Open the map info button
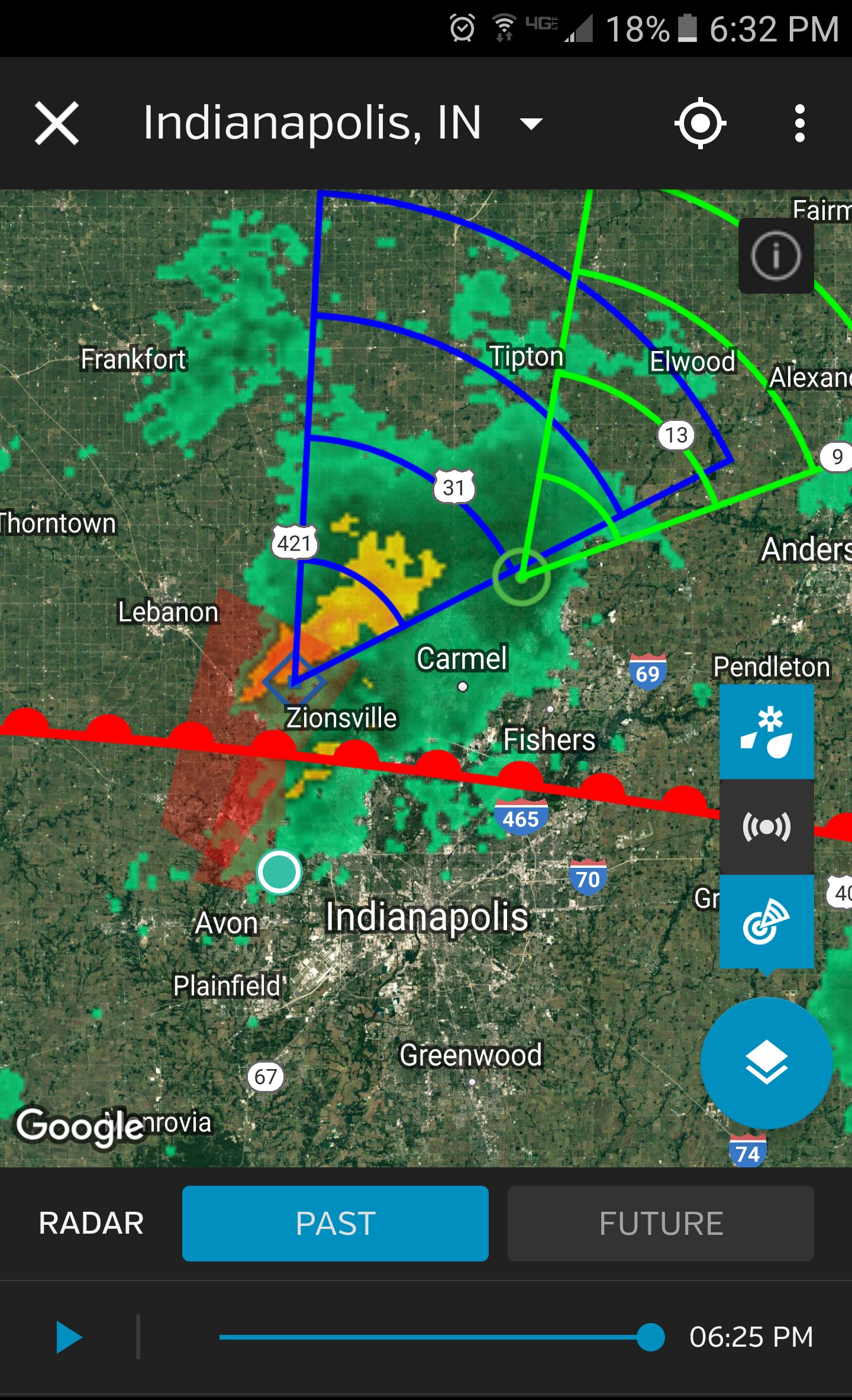Viewport: 852px width, 1400px height. tap(776, 256)
